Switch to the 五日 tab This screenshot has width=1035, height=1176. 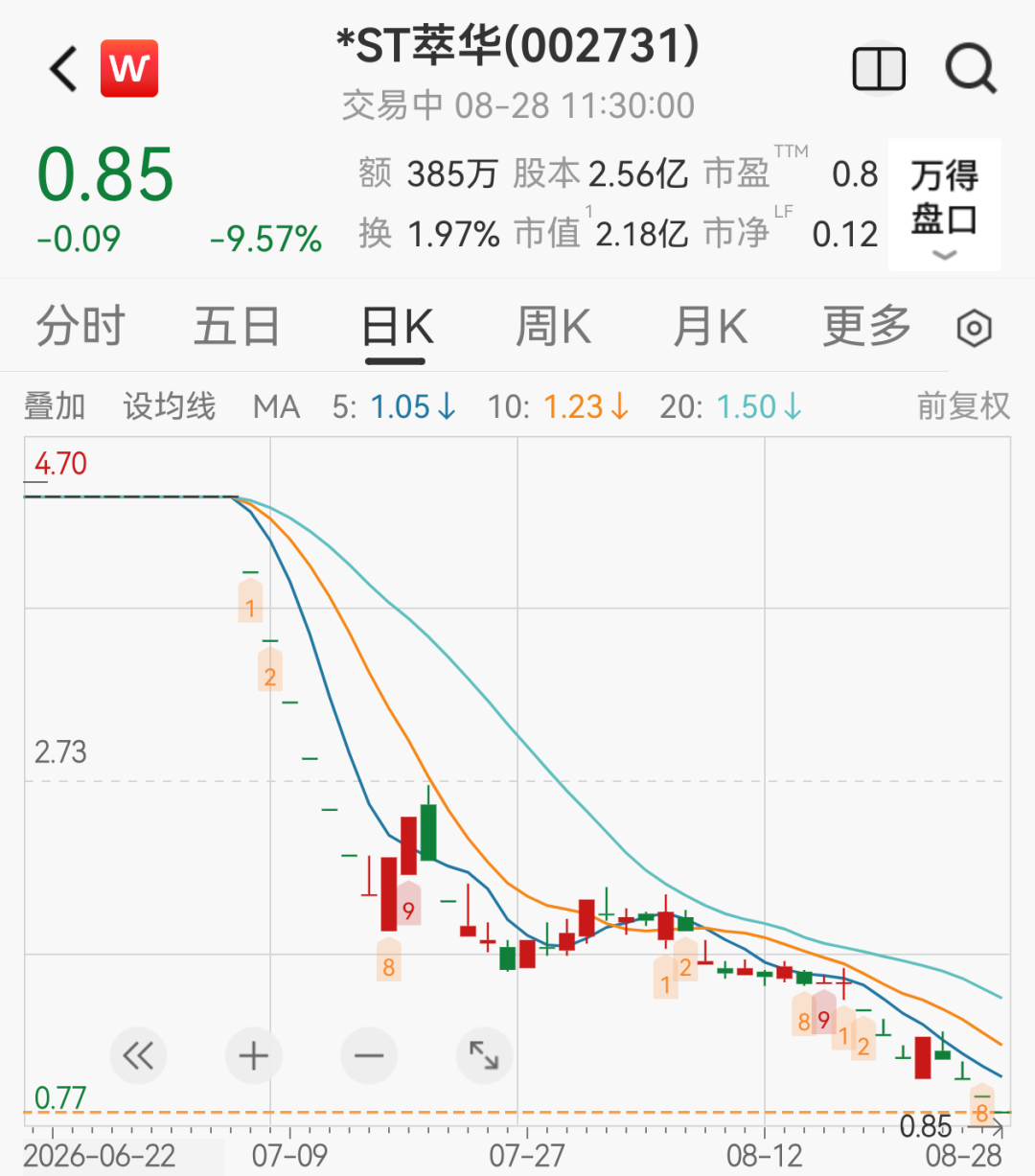point(236,327)
